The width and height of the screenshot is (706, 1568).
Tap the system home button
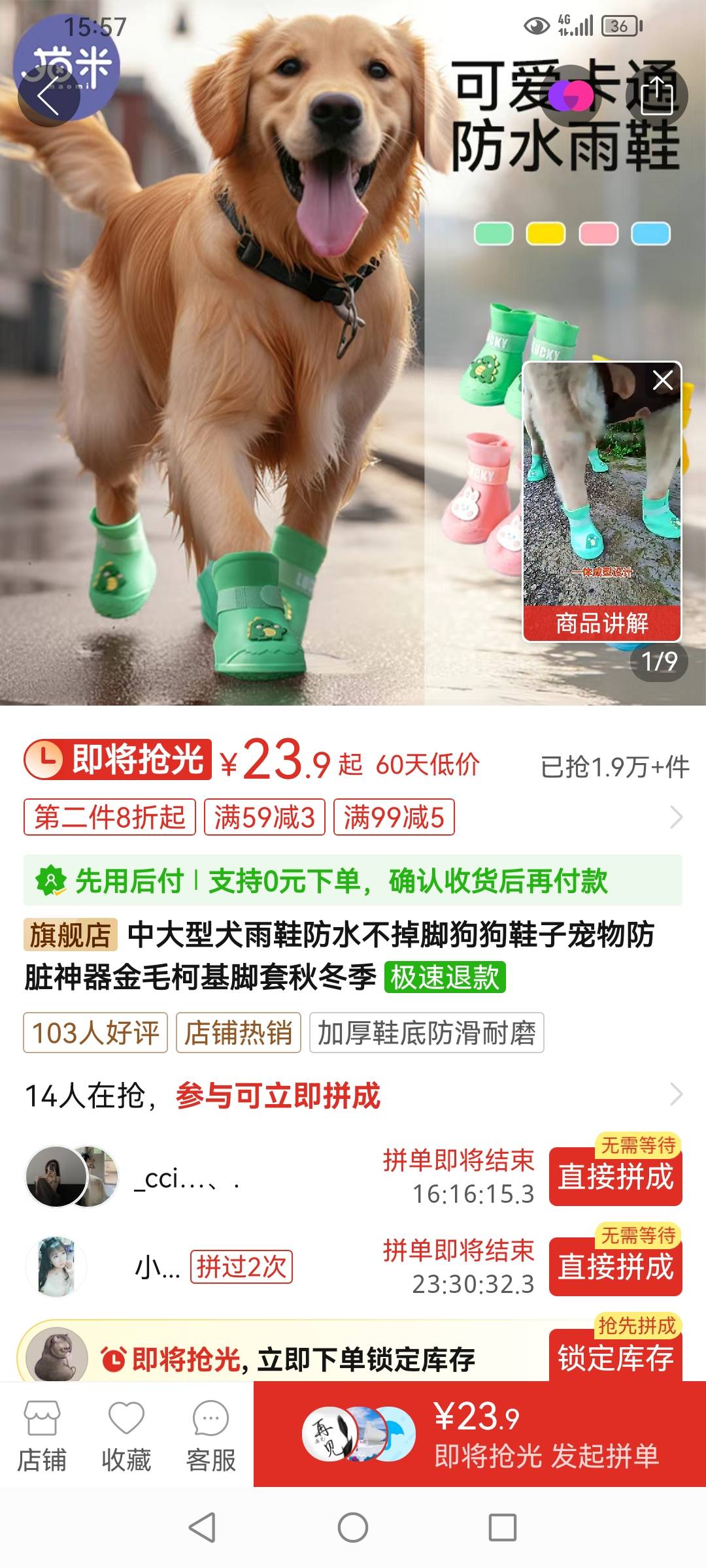pyautogui.click(x=353, y=1527)
